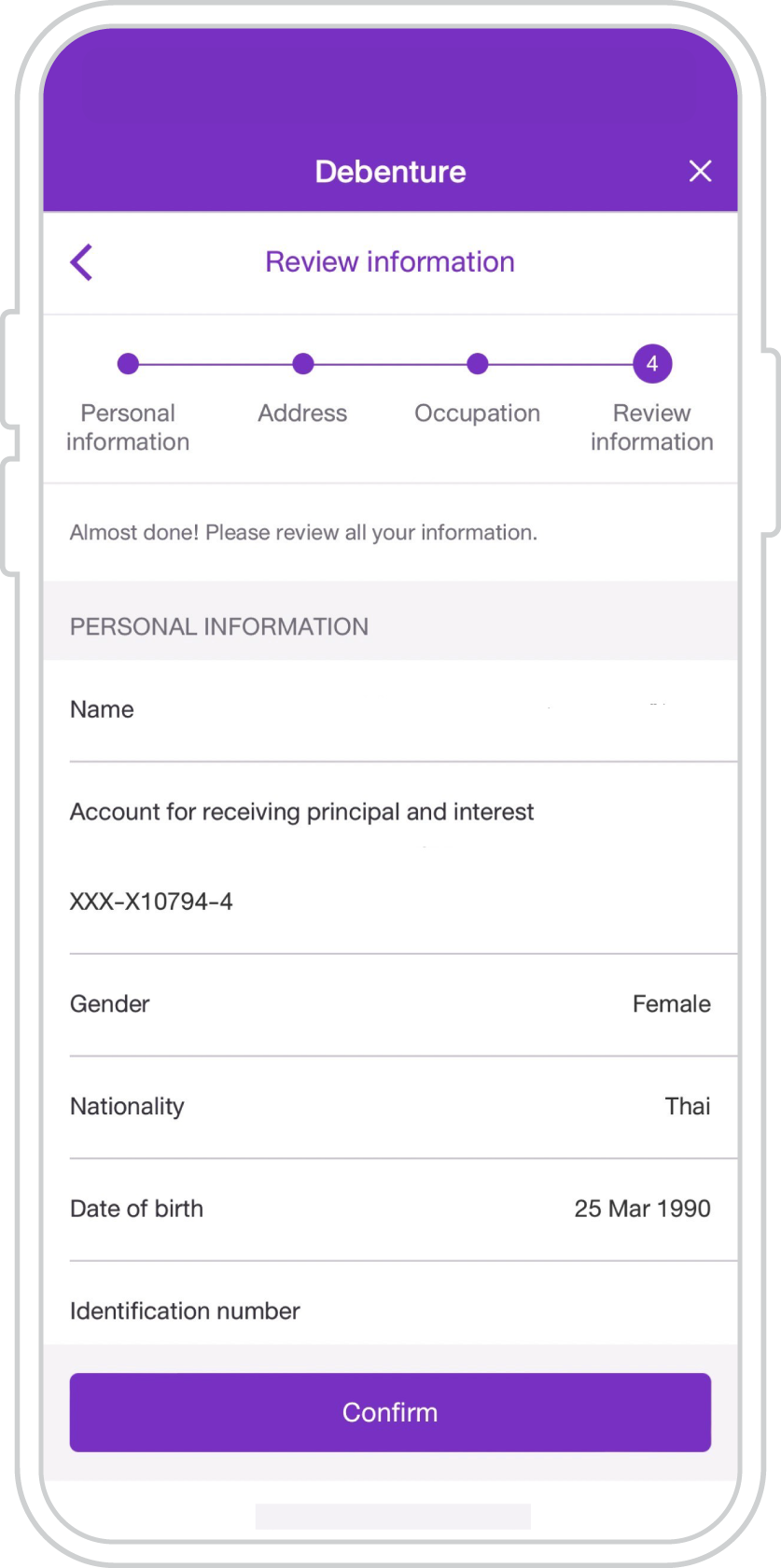The image size is (781, 1568).
Task: Close the Debenture screen
Action: (x=700, y=171)
